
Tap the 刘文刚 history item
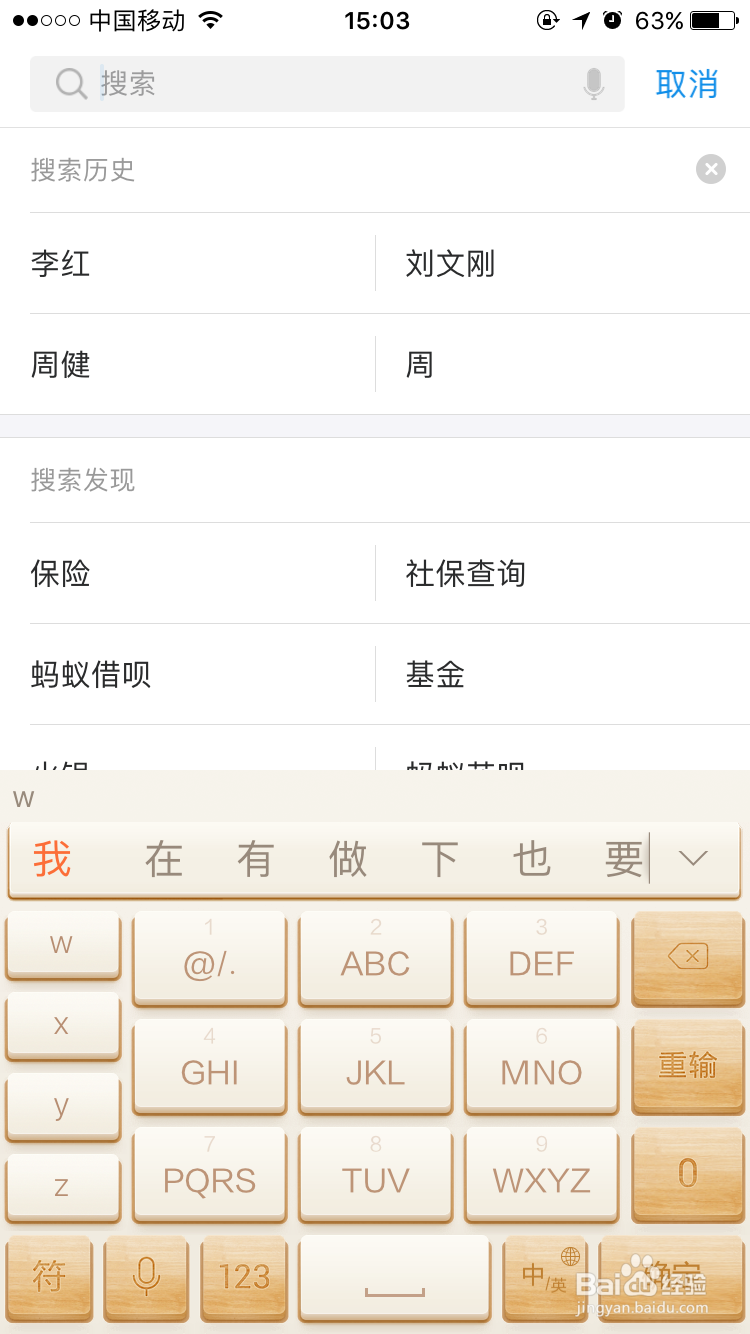click(449, 264)
